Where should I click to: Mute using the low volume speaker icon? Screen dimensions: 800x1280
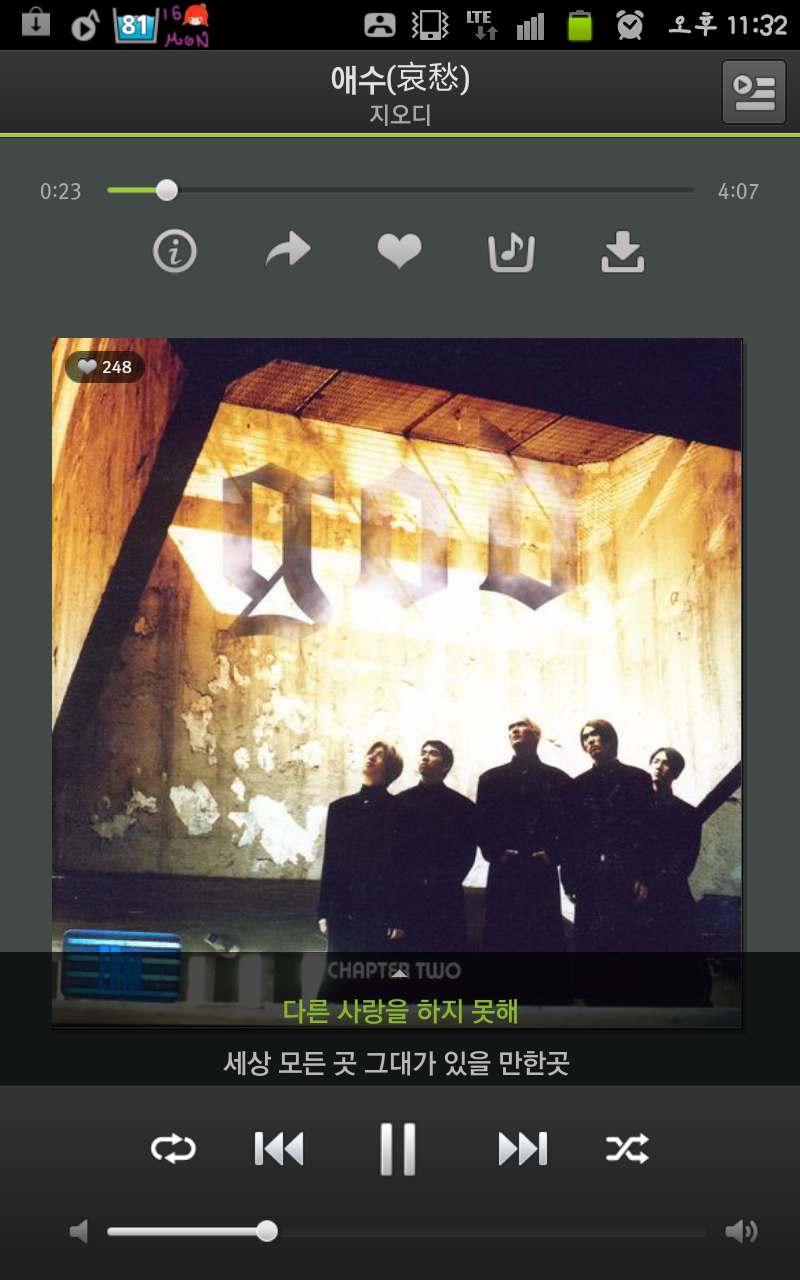point(80,1231)
